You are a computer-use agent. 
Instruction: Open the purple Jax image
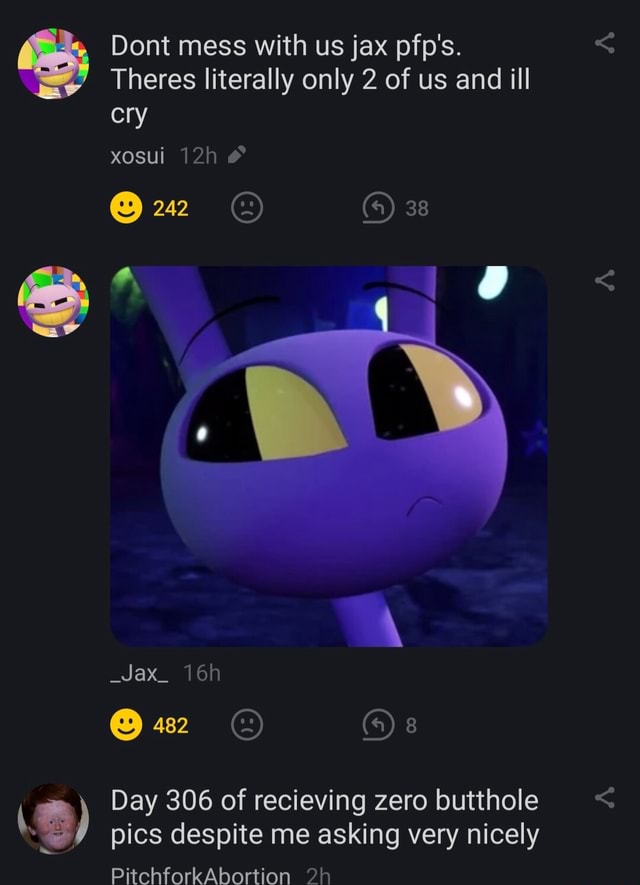pyautogui.click(x=328, y=455)
